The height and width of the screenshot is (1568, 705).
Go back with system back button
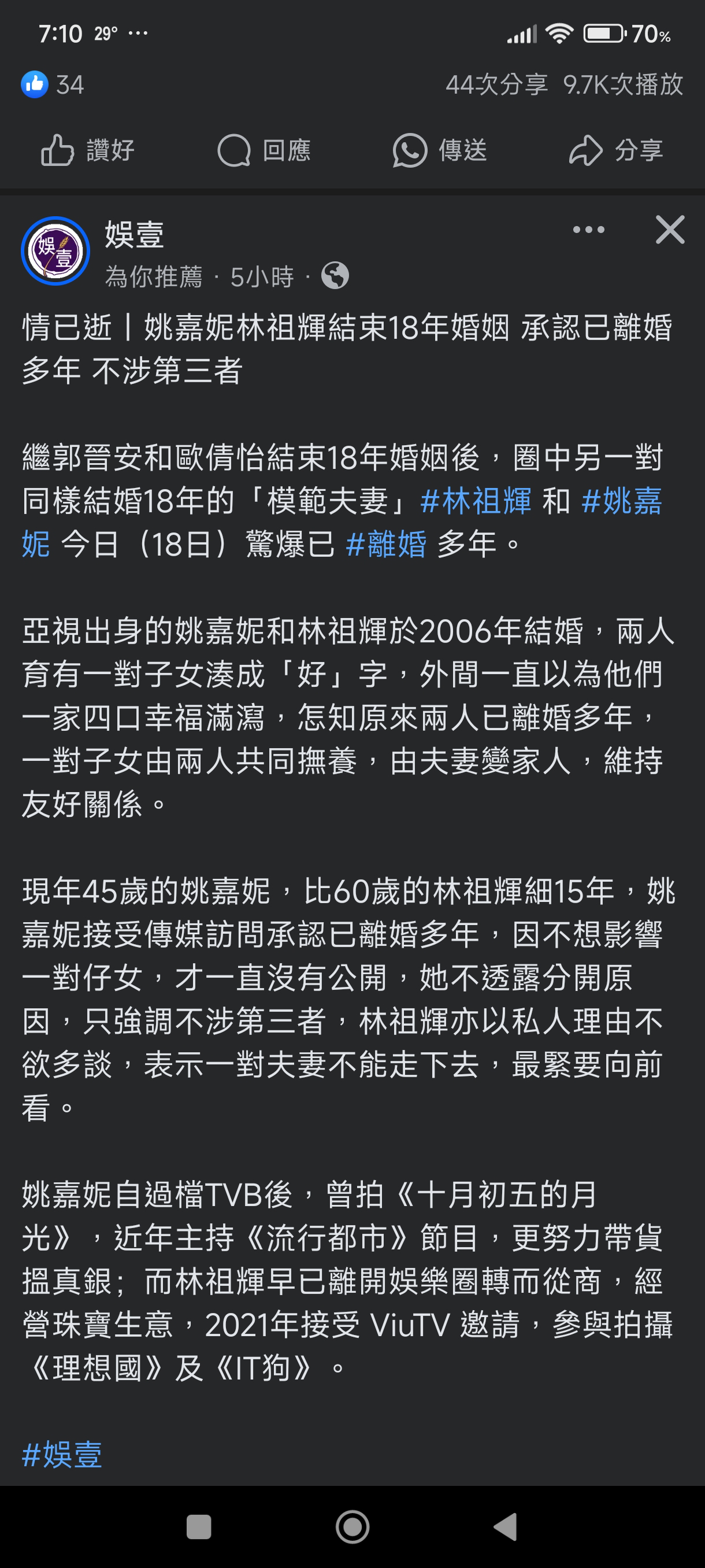(x=506, y=1526)
